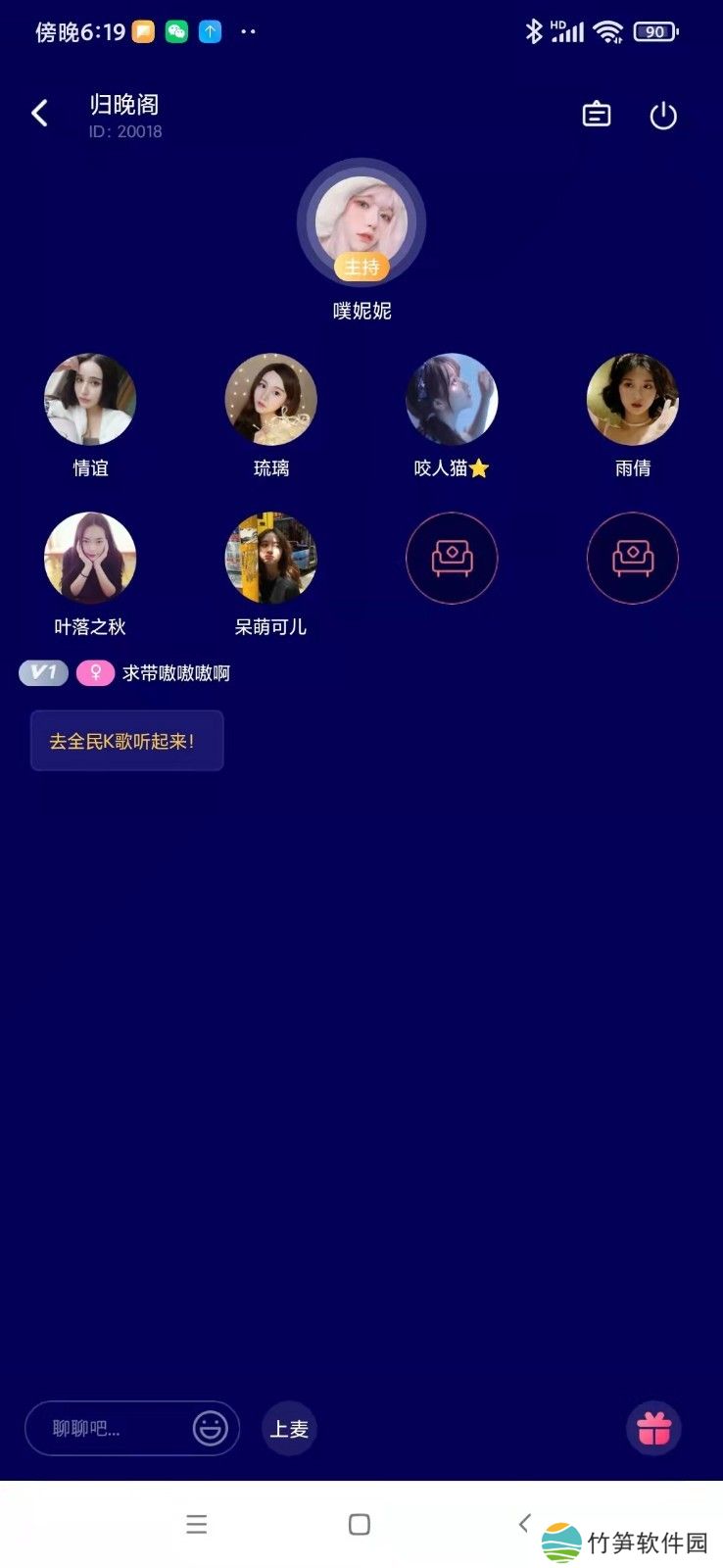The image size is (723, 1568).
Task: Tap 上麦 to join the mic
Action: coord(289,1429)
